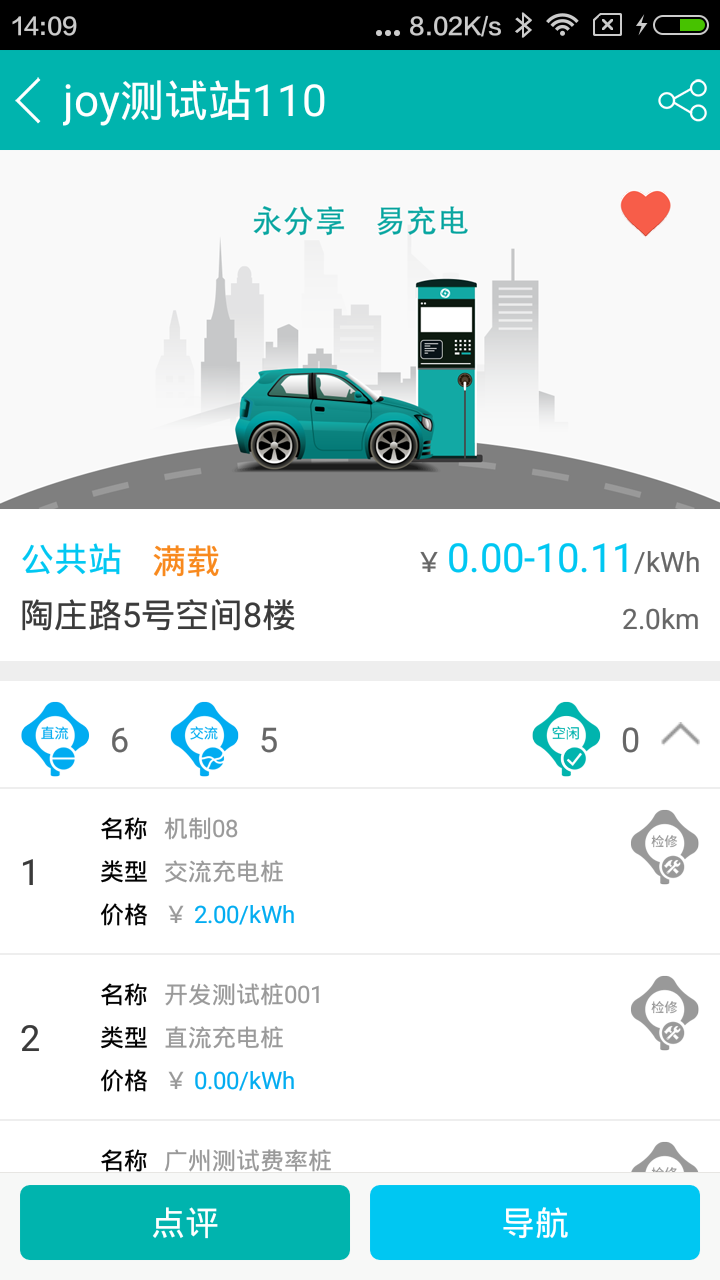Tap the 点评 review button
Viewport: 720px width, 1280px height.
point(185,1222)
